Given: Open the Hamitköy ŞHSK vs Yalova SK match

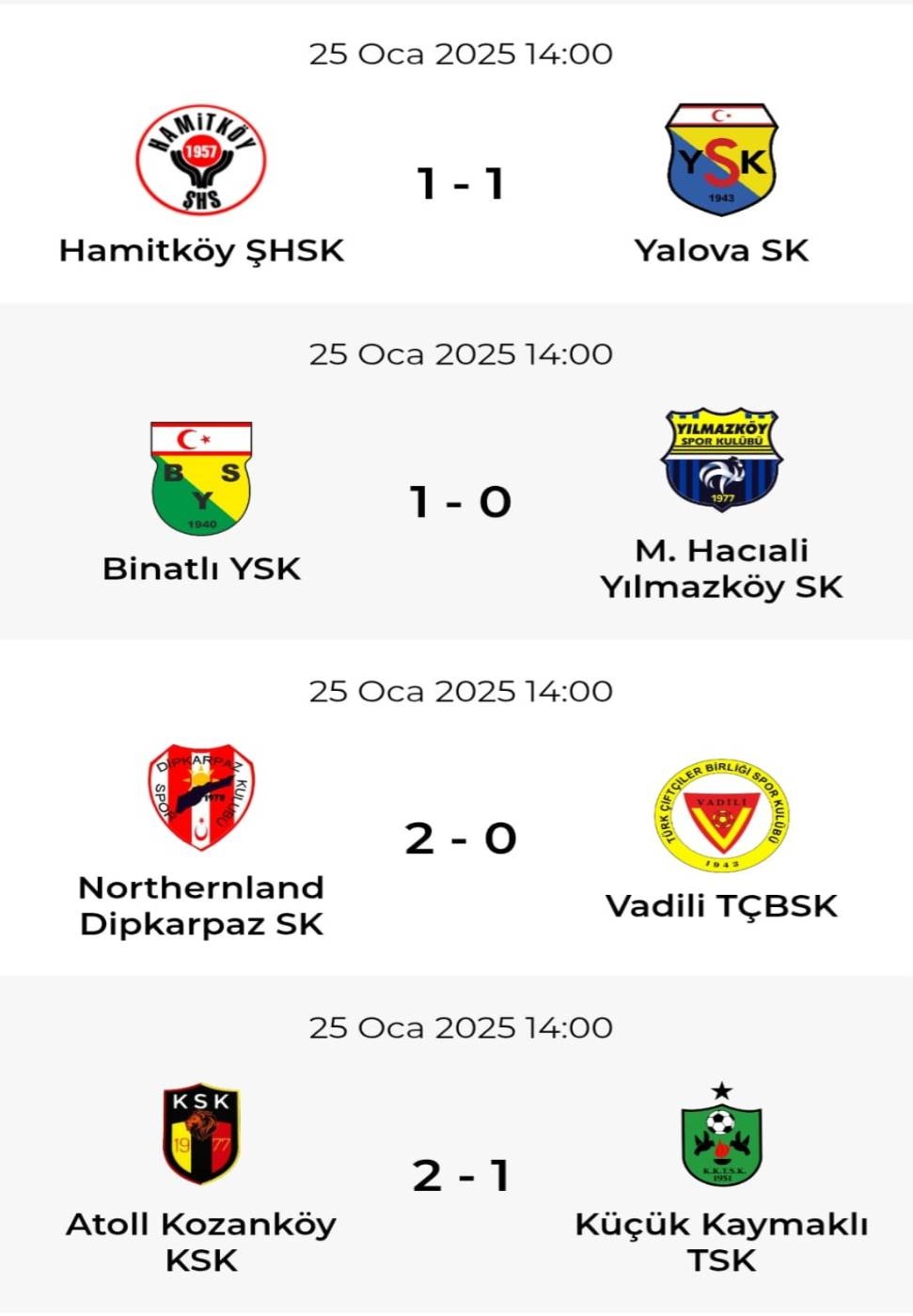Looking at the screenshot, I should pos(460,182).
